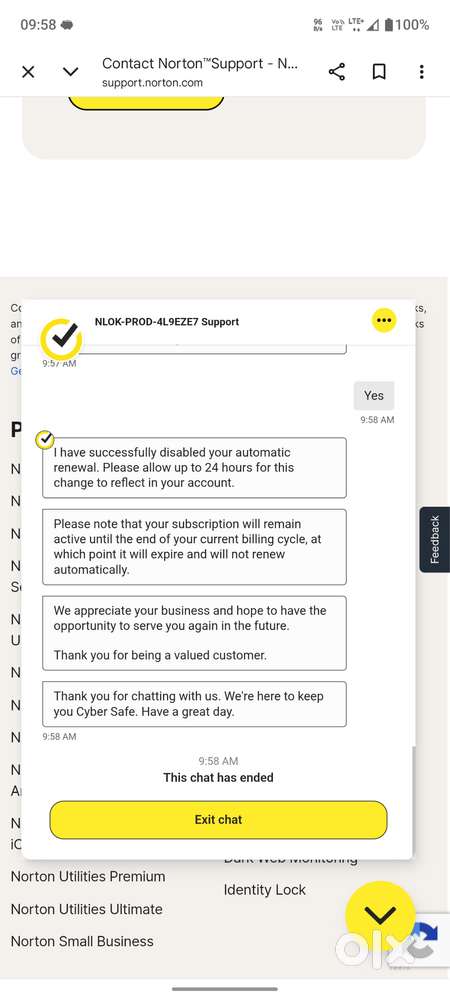The image size is (450, 1000).
Task: Open Norton Small Business link
Action: click(82, 941)
